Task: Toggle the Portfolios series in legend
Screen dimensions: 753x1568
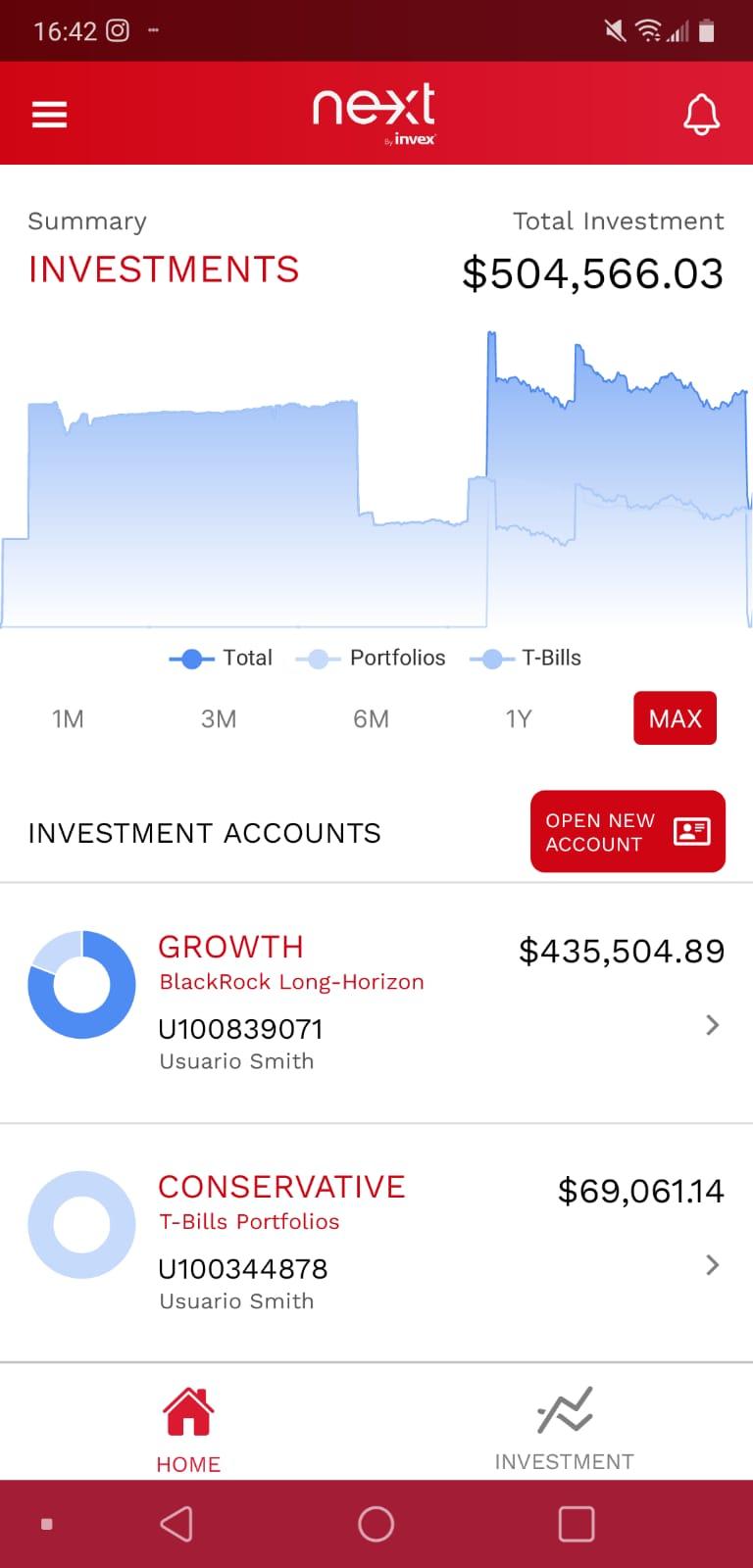Action: tap(371, 659)
